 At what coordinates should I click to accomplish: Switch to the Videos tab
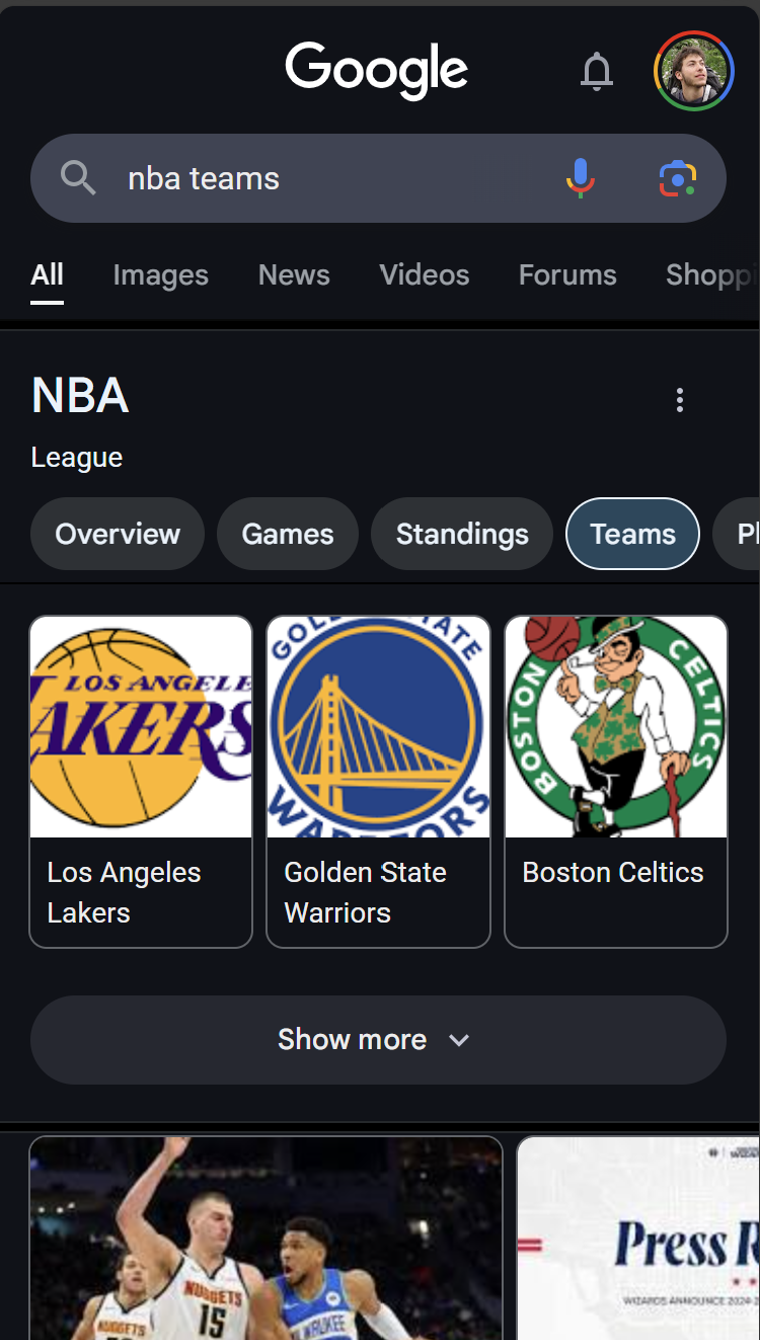coord(424,275)
